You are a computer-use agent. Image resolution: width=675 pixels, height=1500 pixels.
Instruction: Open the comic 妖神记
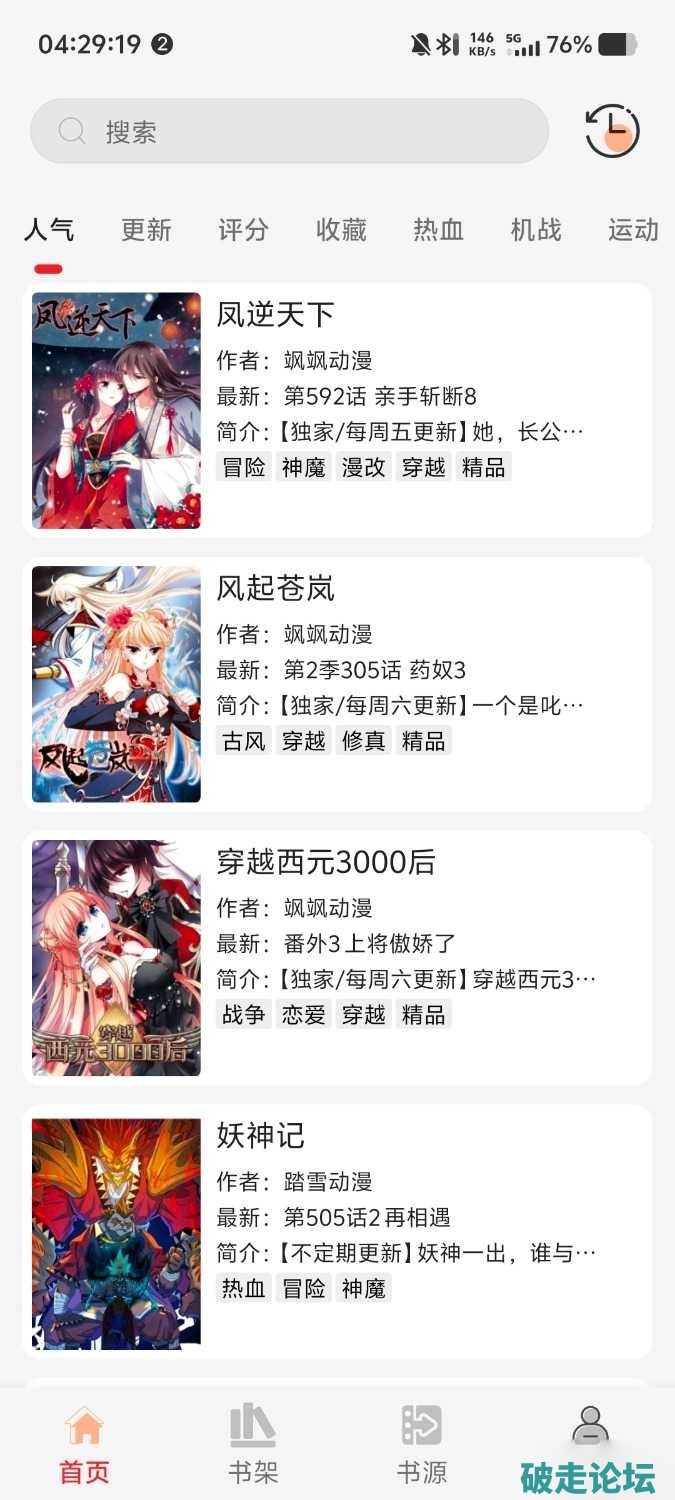coord(337,1231)
